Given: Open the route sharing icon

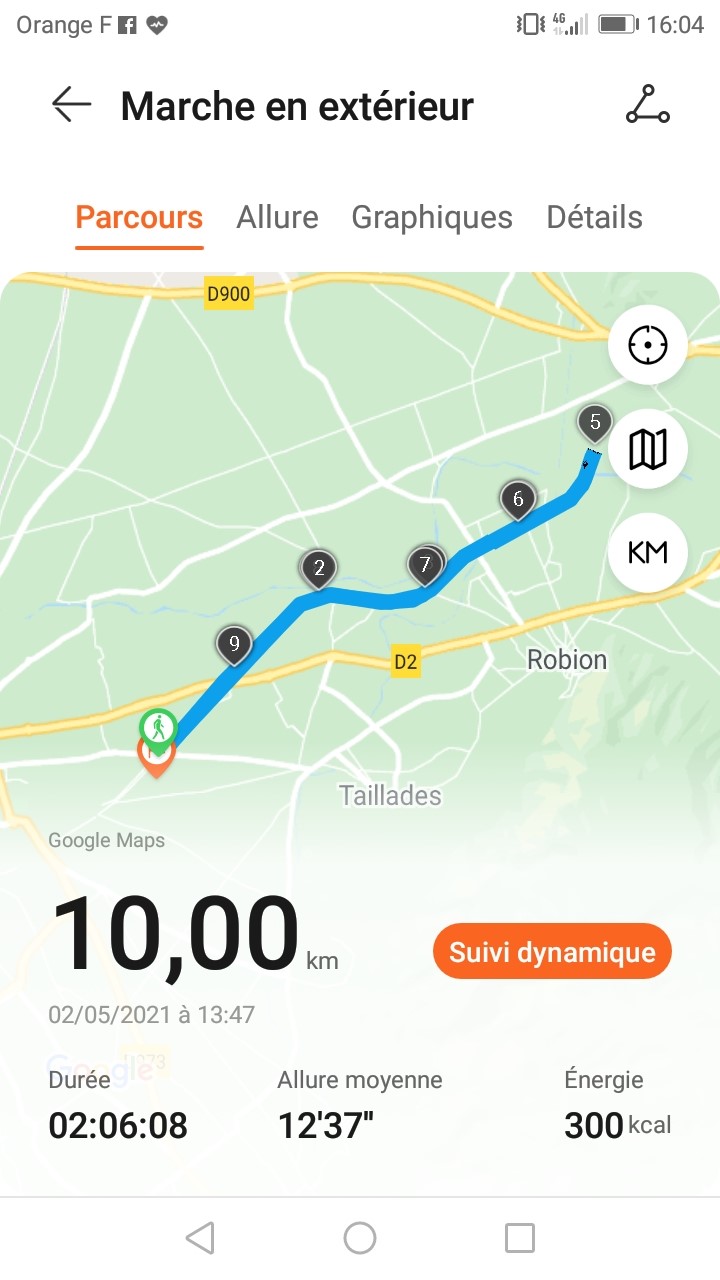Looking at the screenshot, I should tap(647, 105).
